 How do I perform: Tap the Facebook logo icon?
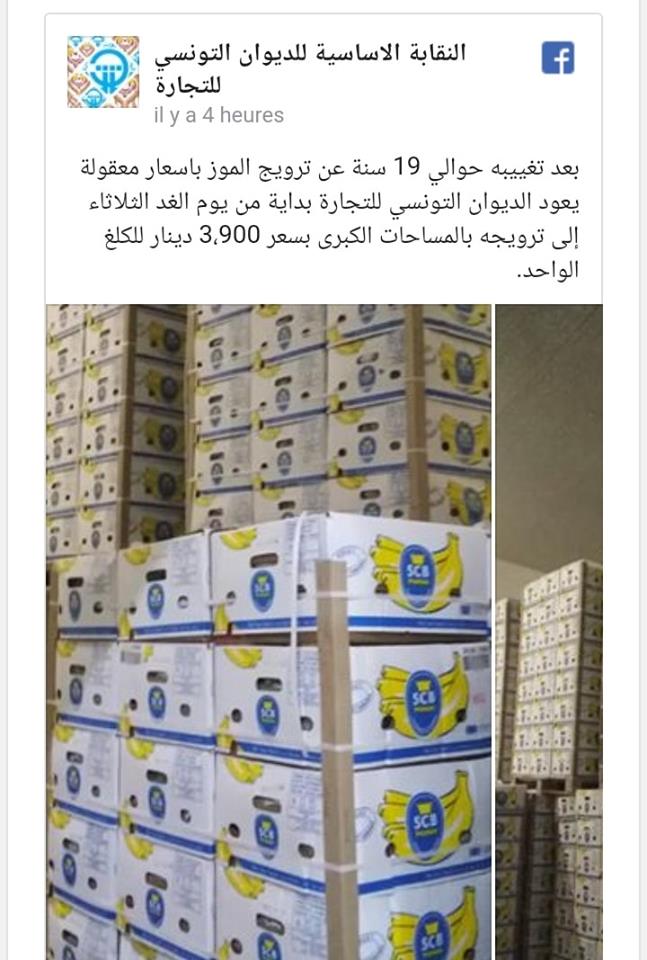(x=558, y=58)
